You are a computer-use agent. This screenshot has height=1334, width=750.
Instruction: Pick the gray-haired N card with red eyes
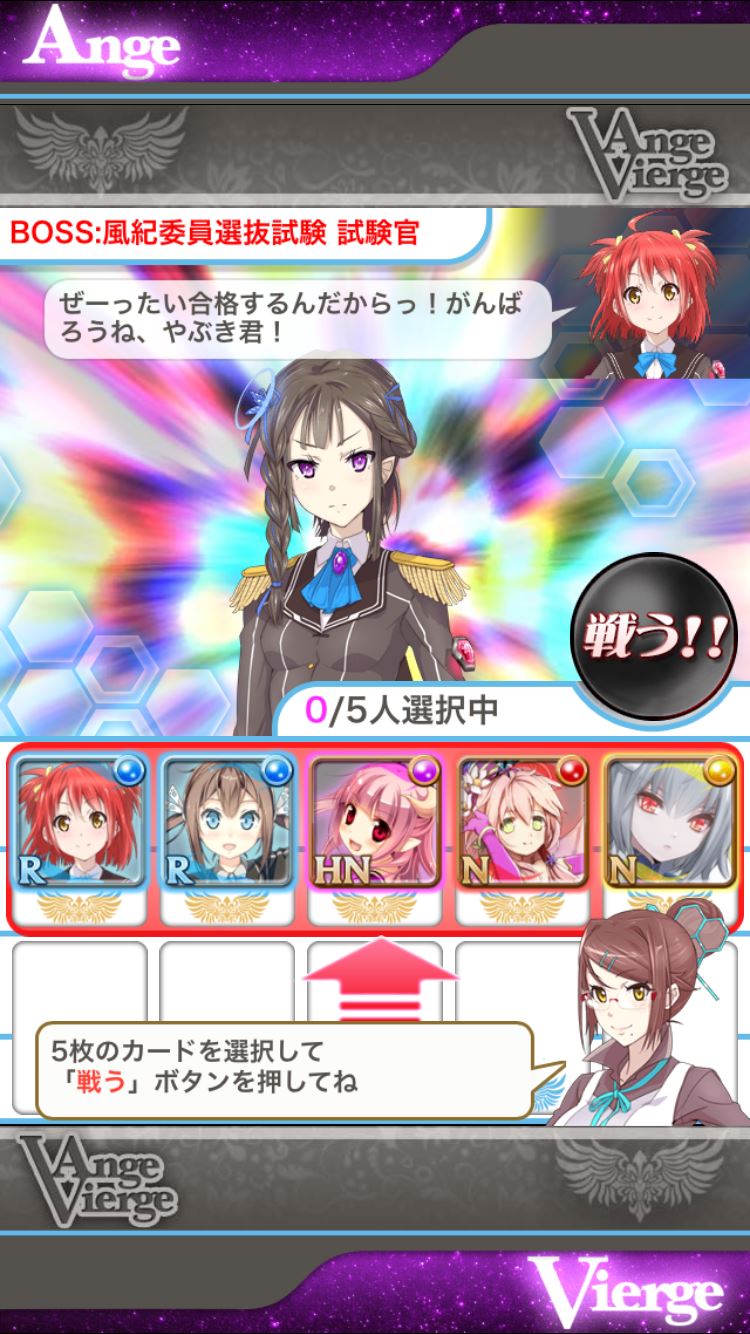click(671, 823)
